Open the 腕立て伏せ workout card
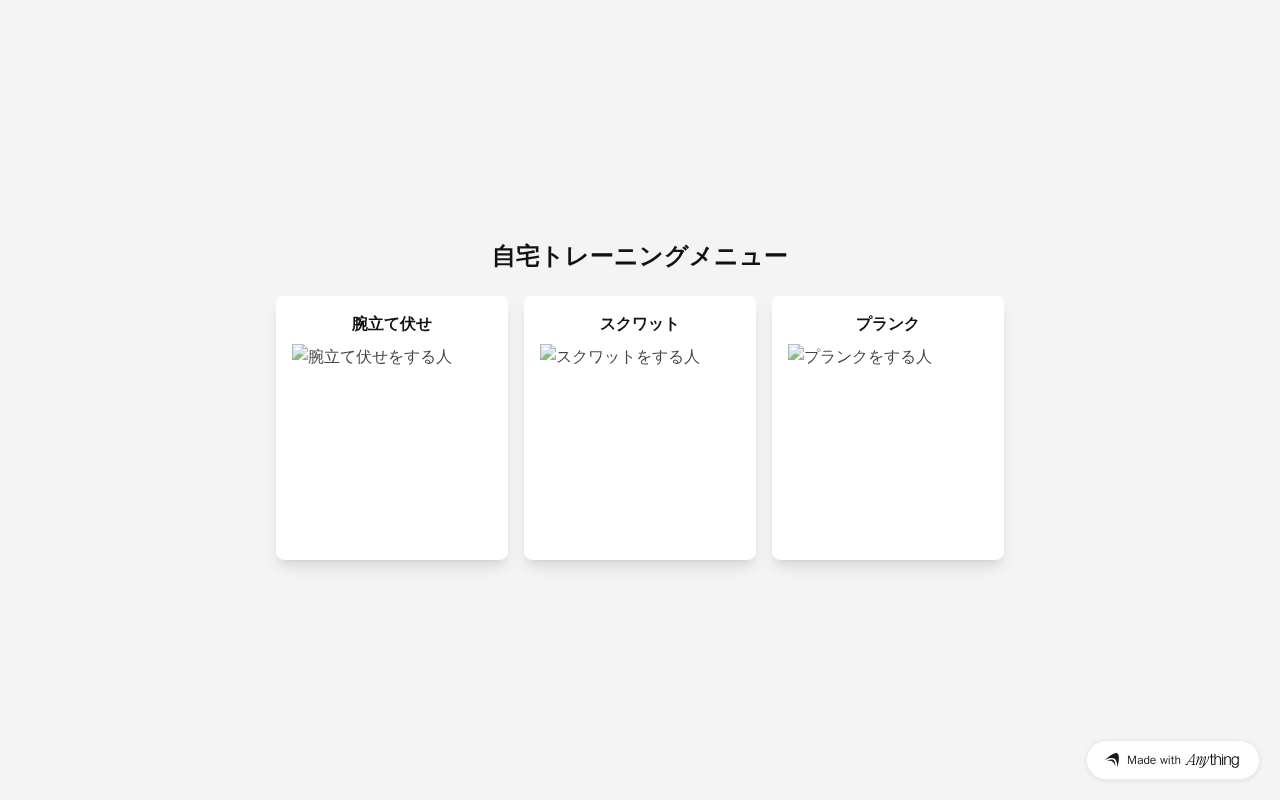The width and height of the screenshot is (1280, 800). (391, 427)
